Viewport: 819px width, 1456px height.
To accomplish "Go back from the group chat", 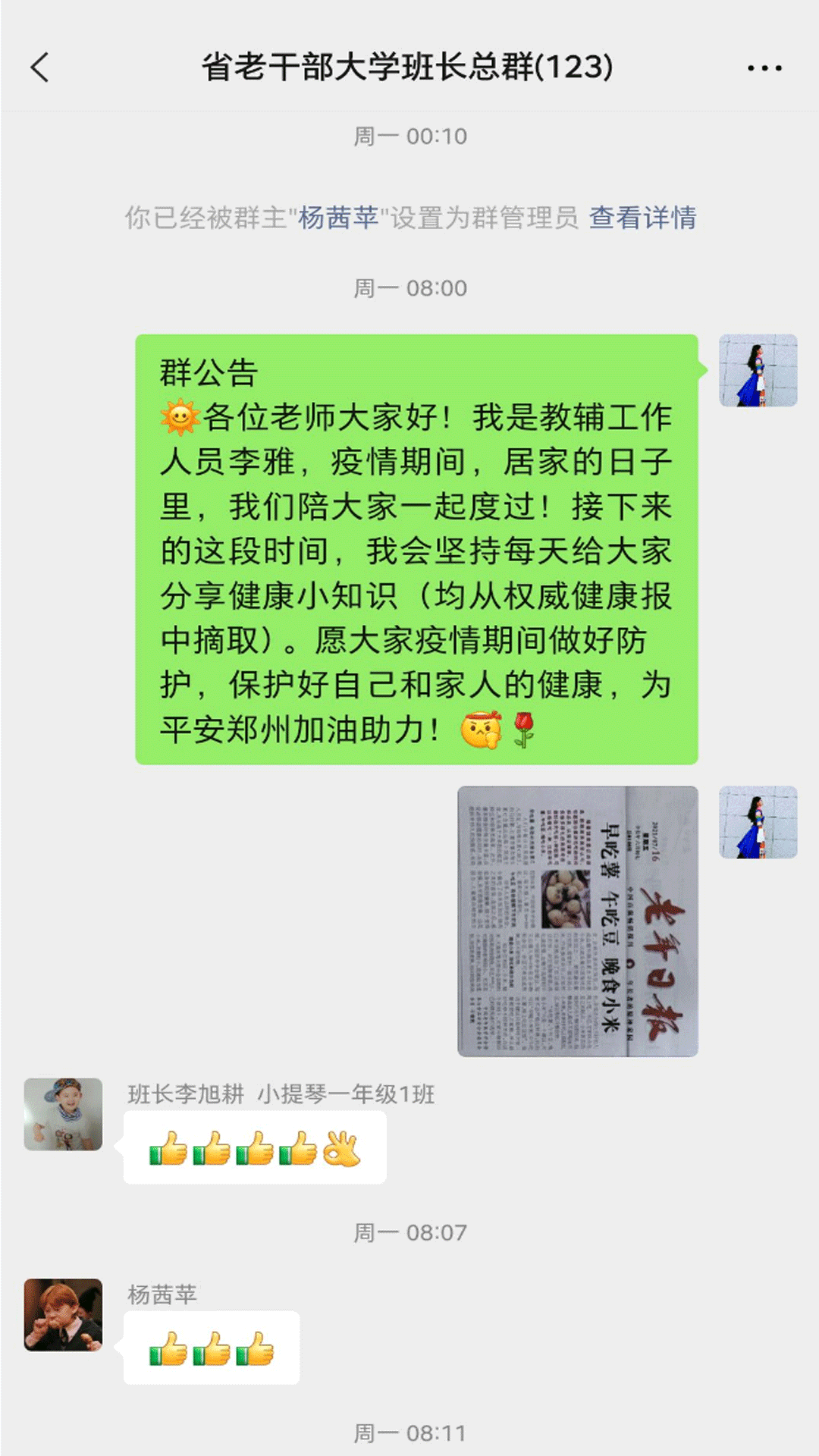I will (x=41, y=67).
